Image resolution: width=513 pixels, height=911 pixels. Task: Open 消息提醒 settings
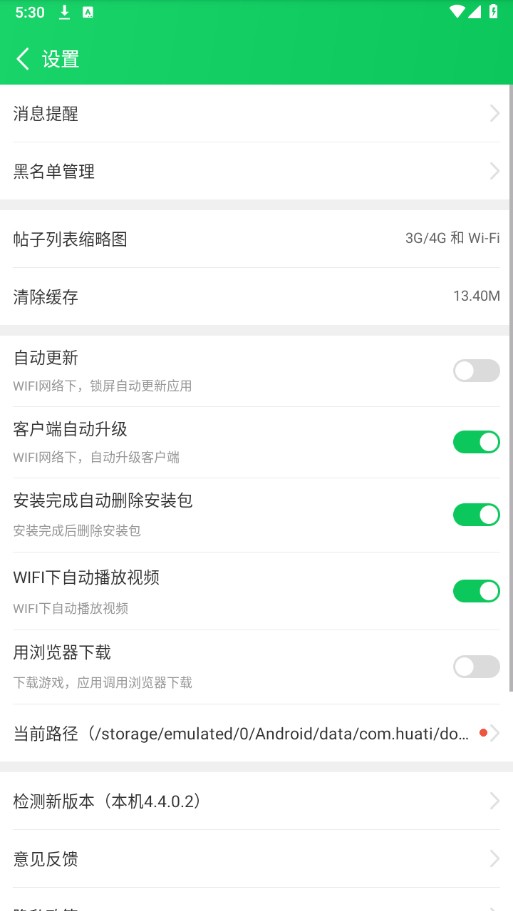click(x=256, y=113)
